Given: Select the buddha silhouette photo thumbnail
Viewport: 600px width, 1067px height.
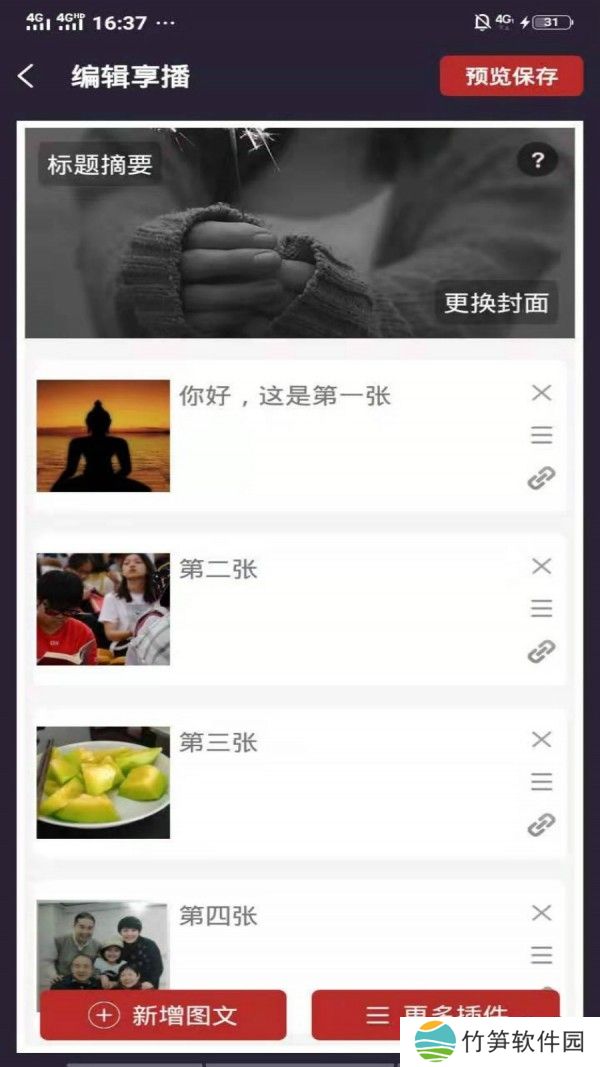Looking at the screenshot, I should [103, 436].
